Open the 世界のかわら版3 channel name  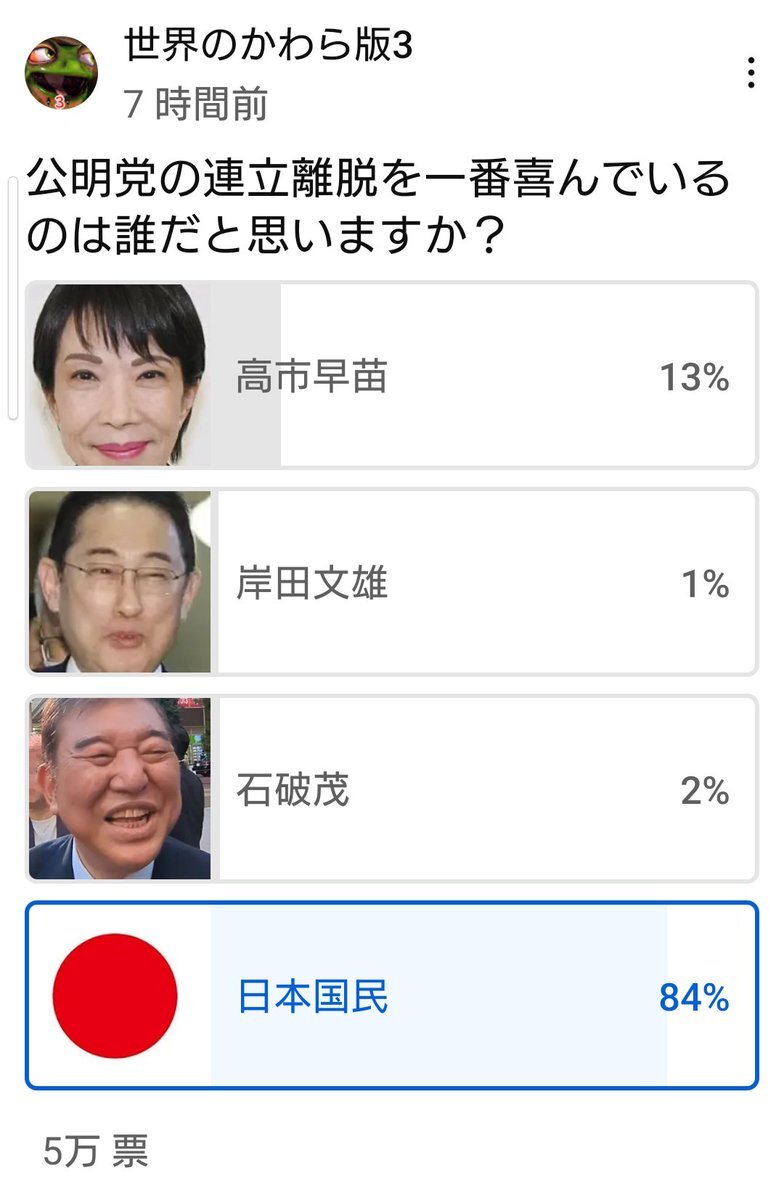coord(267,46)
